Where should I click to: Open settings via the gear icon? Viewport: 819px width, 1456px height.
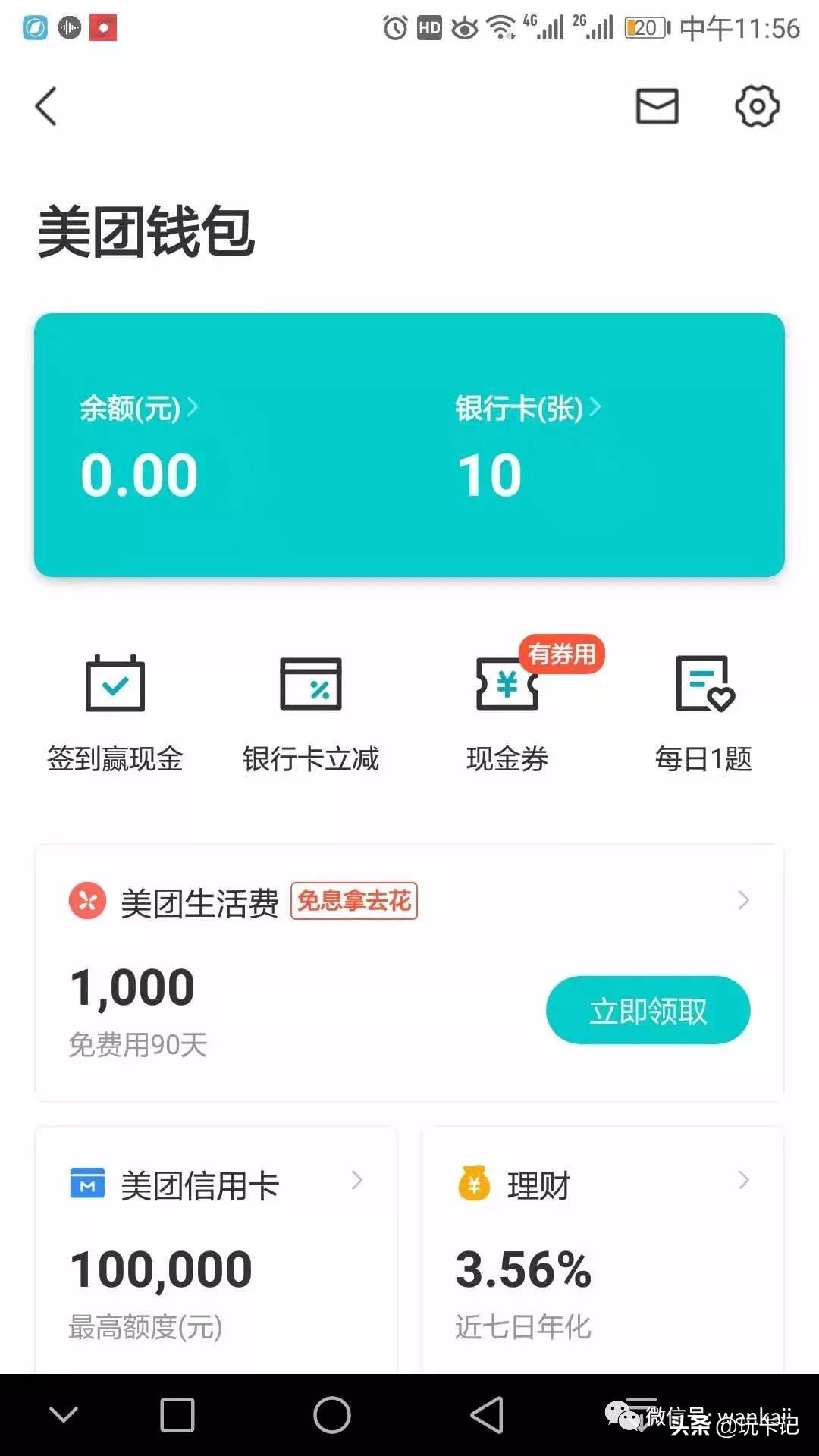coord(756,106)
